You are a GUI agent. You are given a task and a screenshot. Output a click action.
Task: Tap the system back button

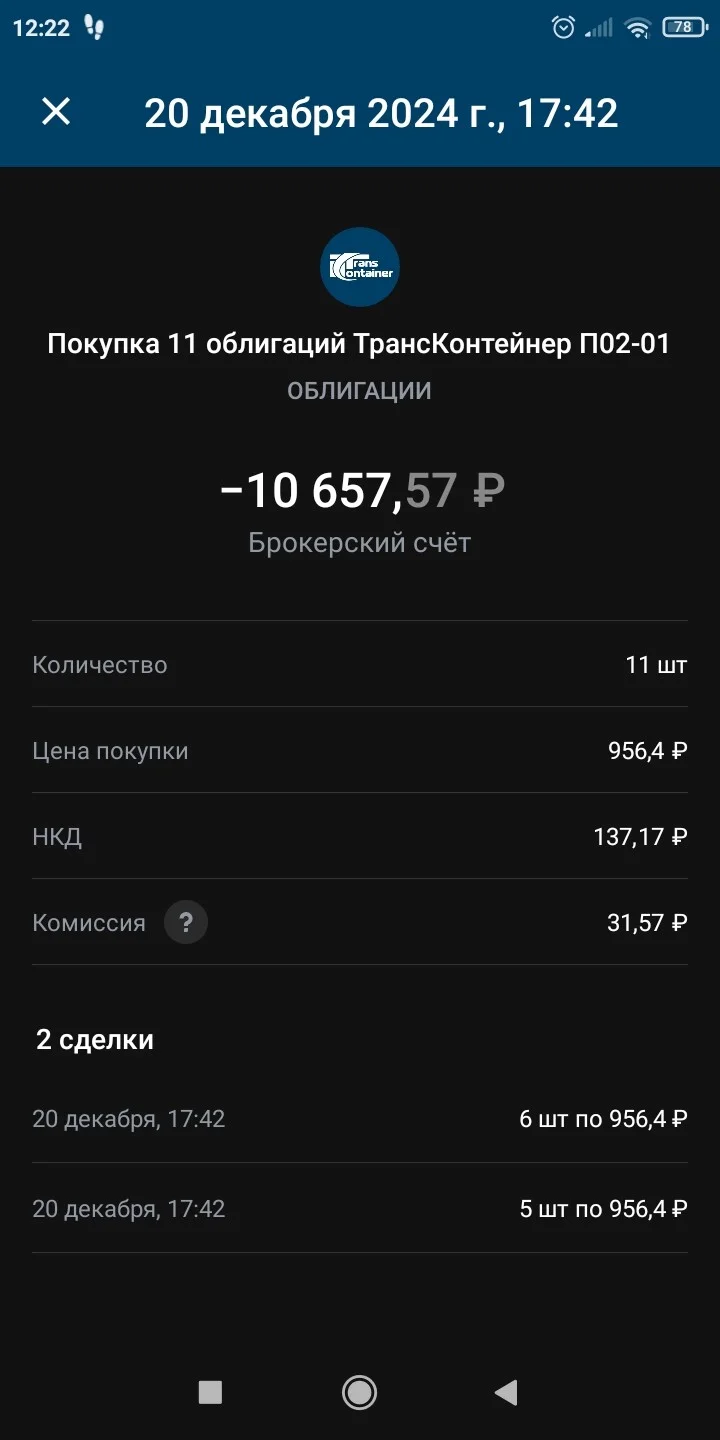pos(507,1392)
